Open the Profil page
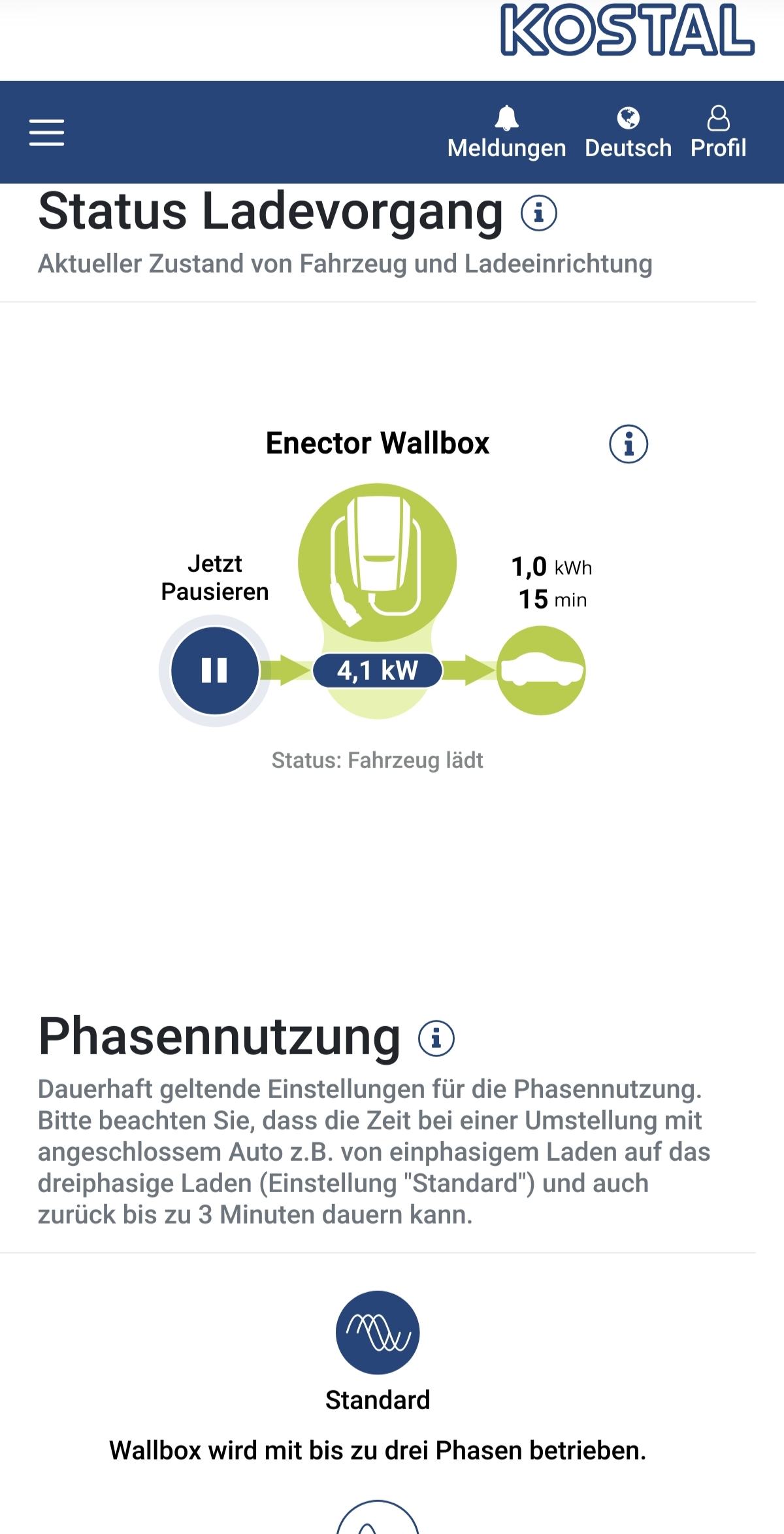This screenshot has height=1534, width=784. point(718,133)
